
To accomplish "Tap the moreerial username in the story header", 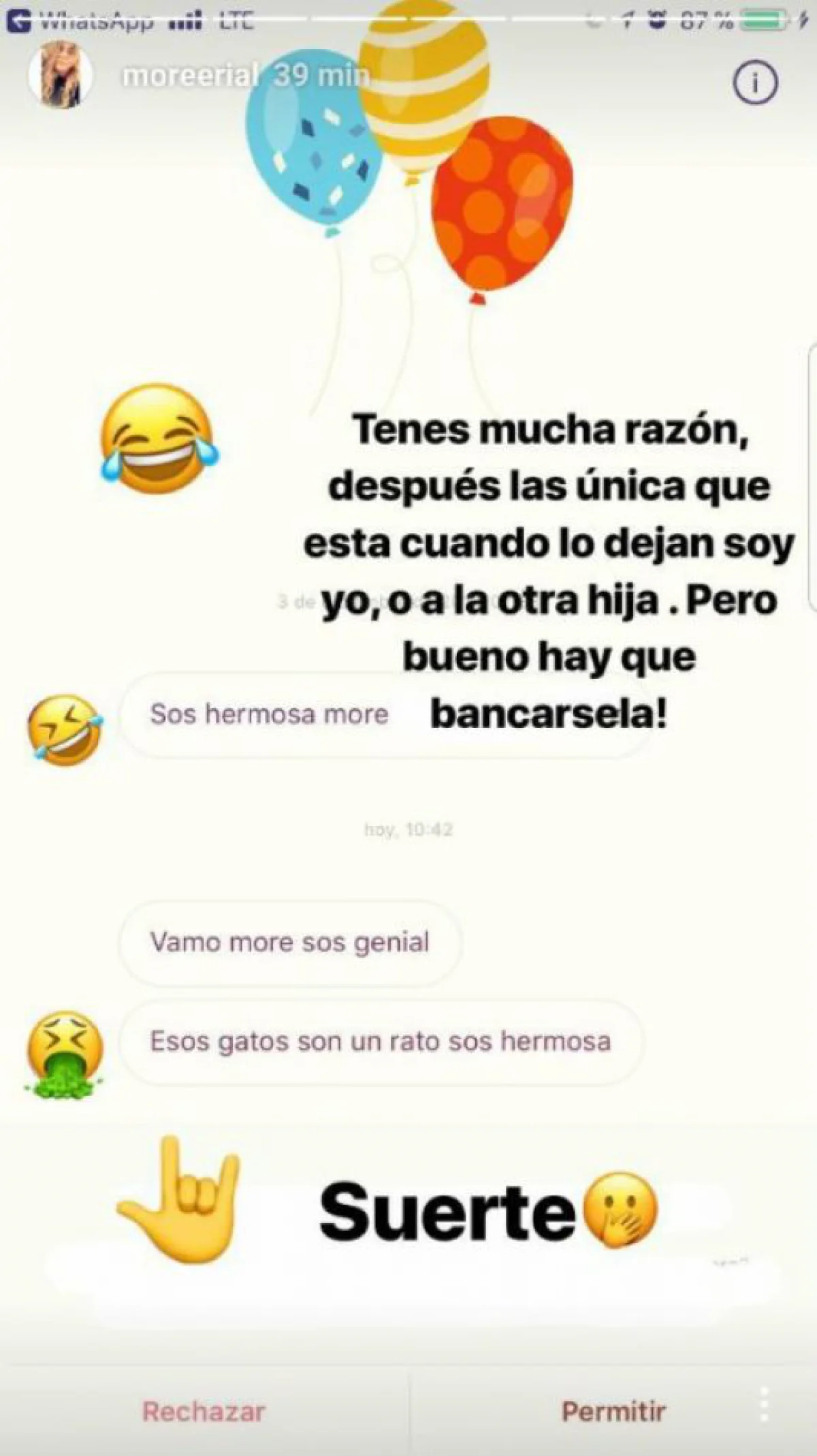I will click(191, 76).
